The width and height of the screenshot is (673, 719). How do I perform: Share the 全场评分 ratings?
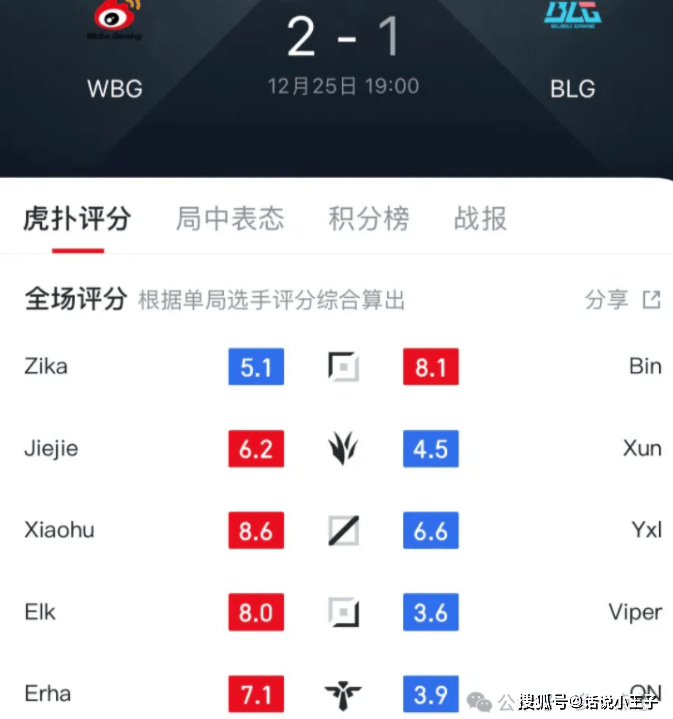pyautogui.click(x=622, y=299)
